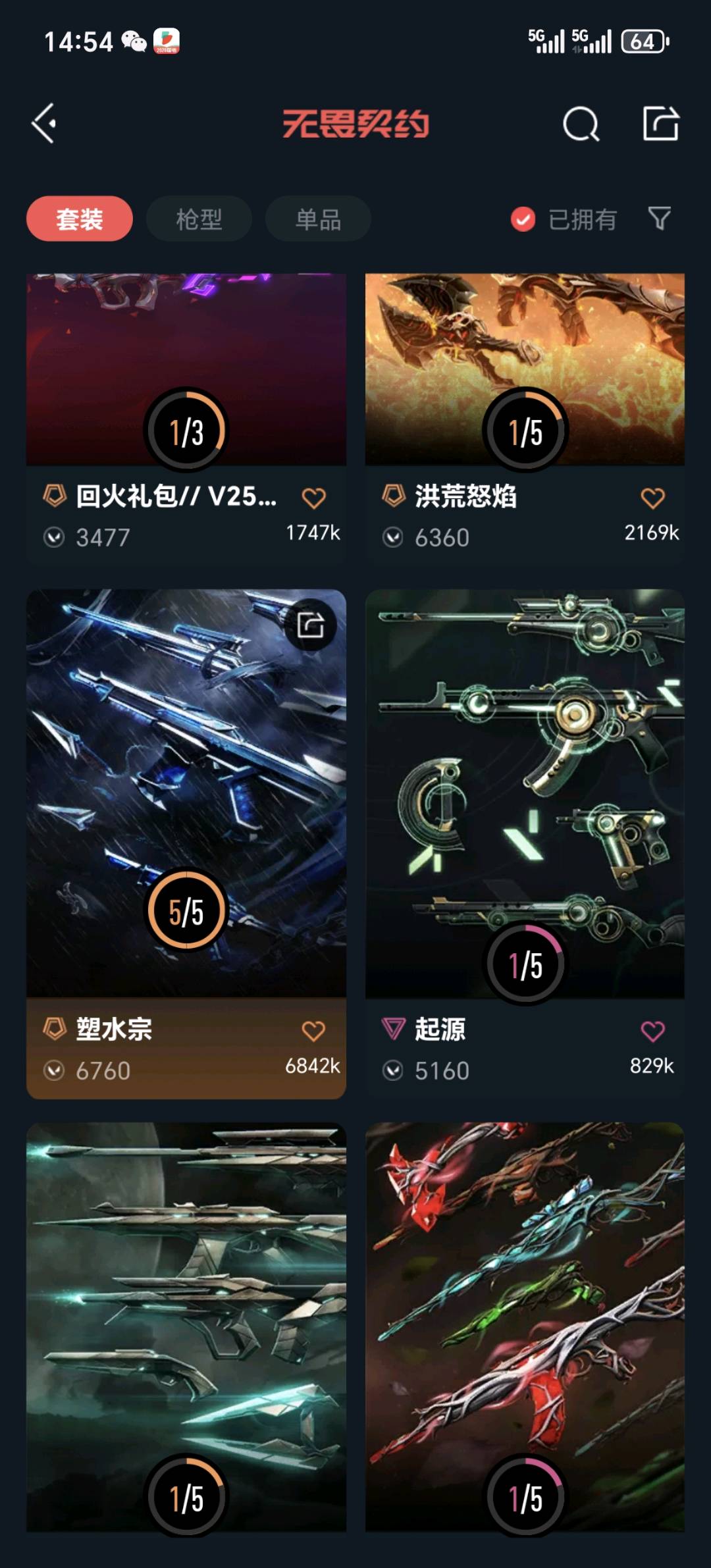Open the search magnifier icon

click(581, 124)
